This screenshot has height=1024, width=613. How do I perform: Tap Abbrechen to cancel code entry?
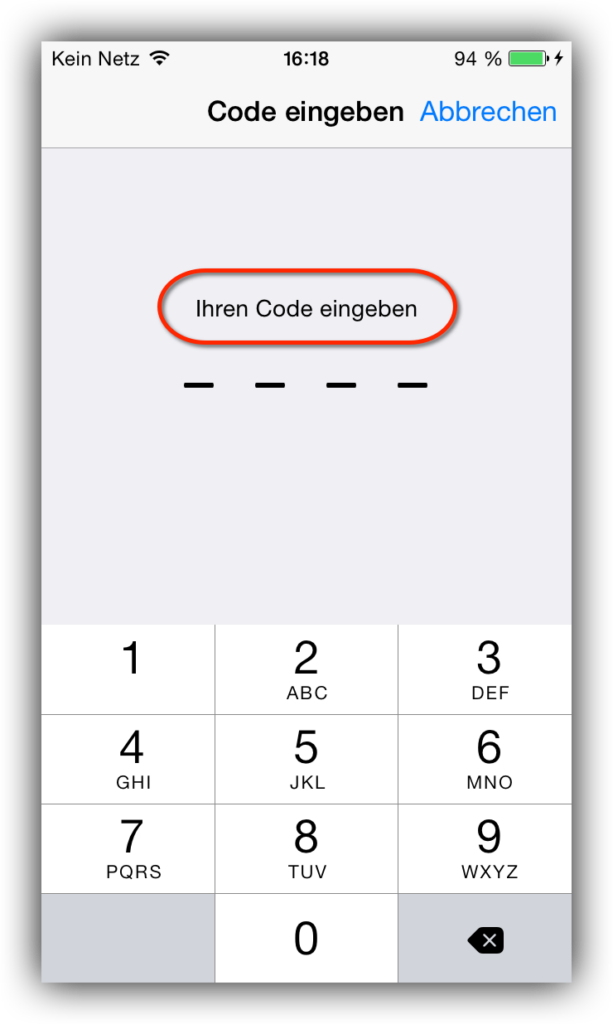[x=488, y=112]
